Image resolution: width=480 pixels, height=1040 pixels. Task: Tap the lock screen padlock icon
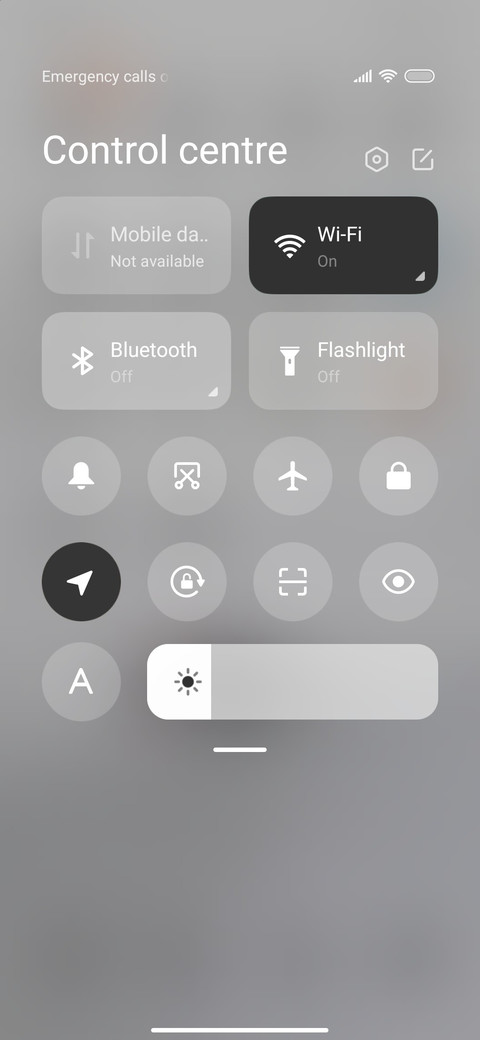tap(398, 476)
